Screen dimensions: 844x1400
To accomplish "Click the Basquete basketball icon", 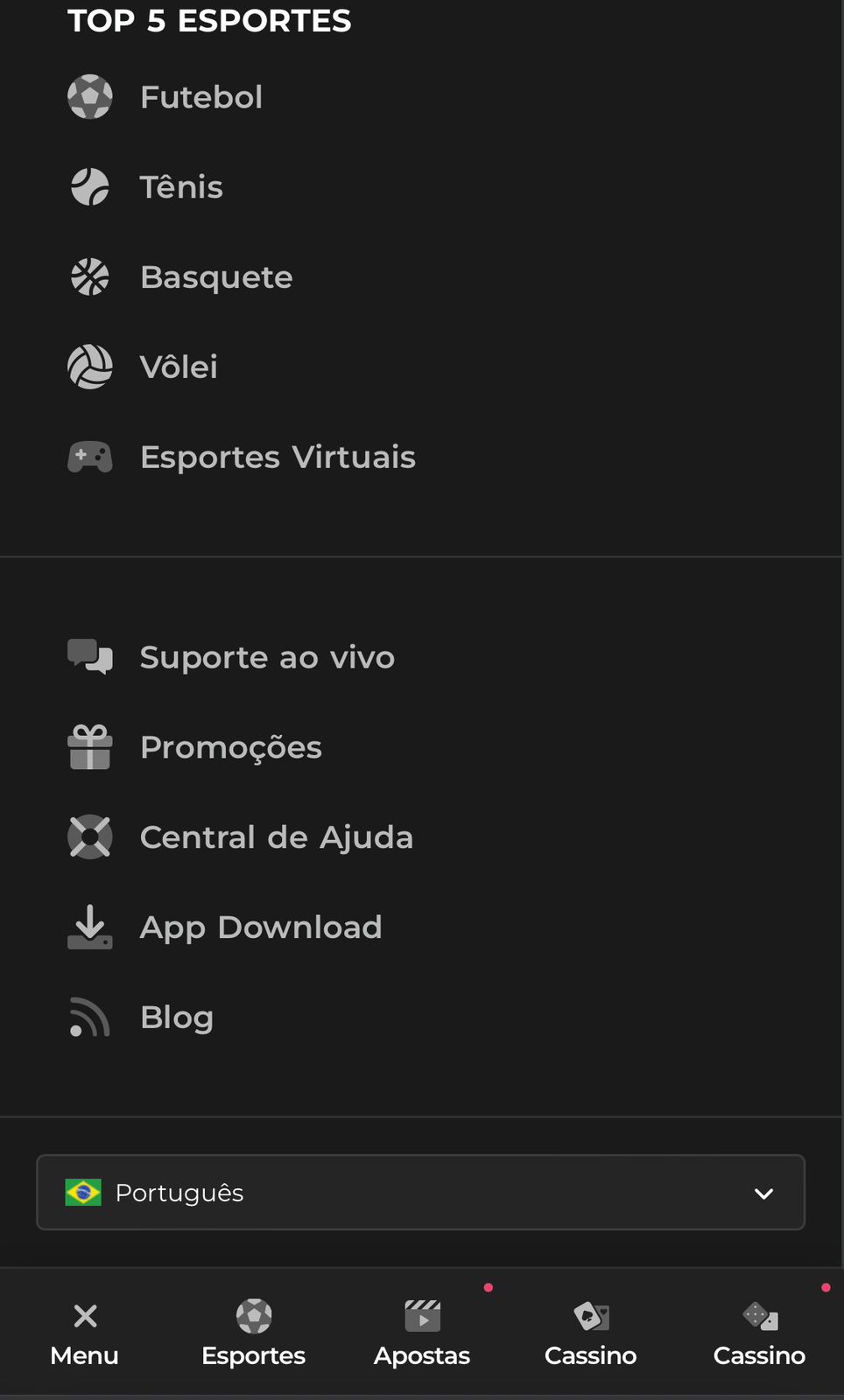I will coord(89,276).
